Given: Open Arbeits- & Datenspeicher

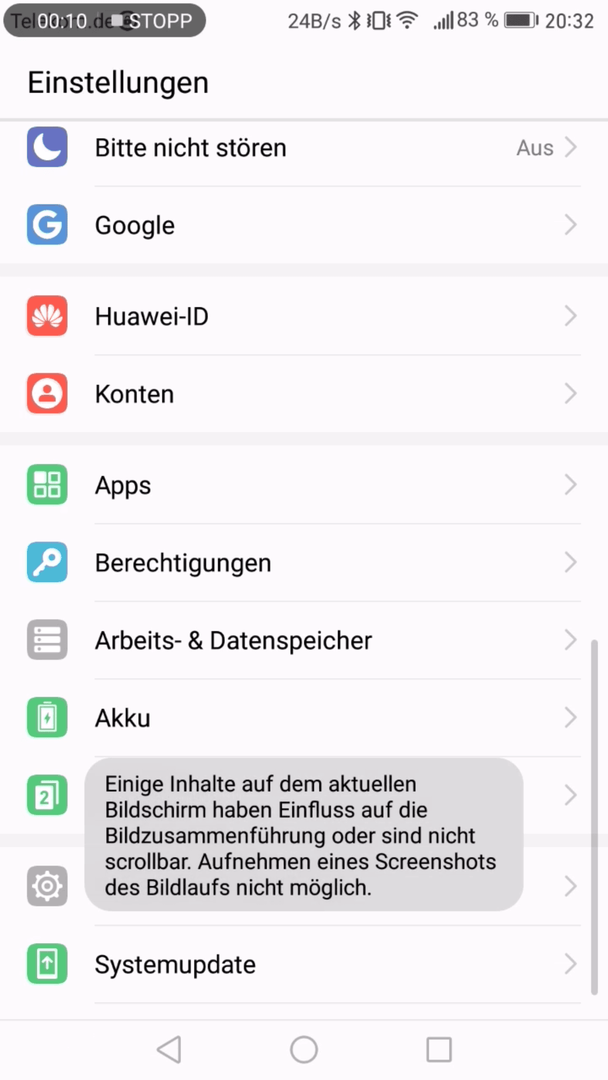Looking at the screenshot, I should [300, 640].
